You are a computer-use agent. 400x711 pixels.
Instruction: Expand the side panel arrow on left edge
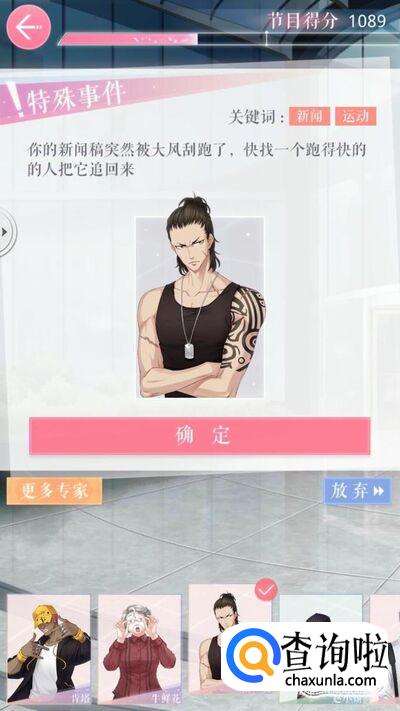6,233
